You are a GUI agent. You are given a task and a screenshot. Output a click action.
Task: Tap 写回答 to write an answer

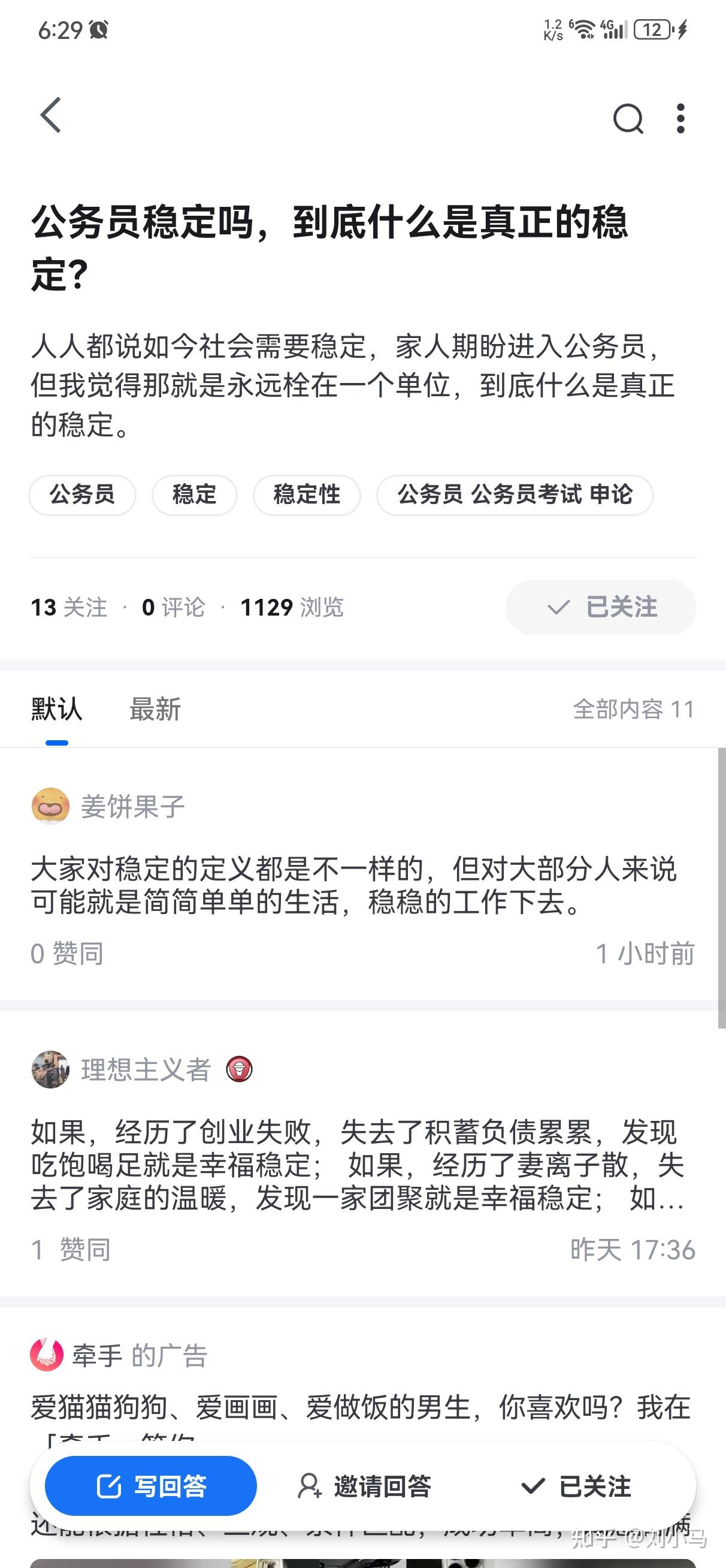click(151, 1486)
